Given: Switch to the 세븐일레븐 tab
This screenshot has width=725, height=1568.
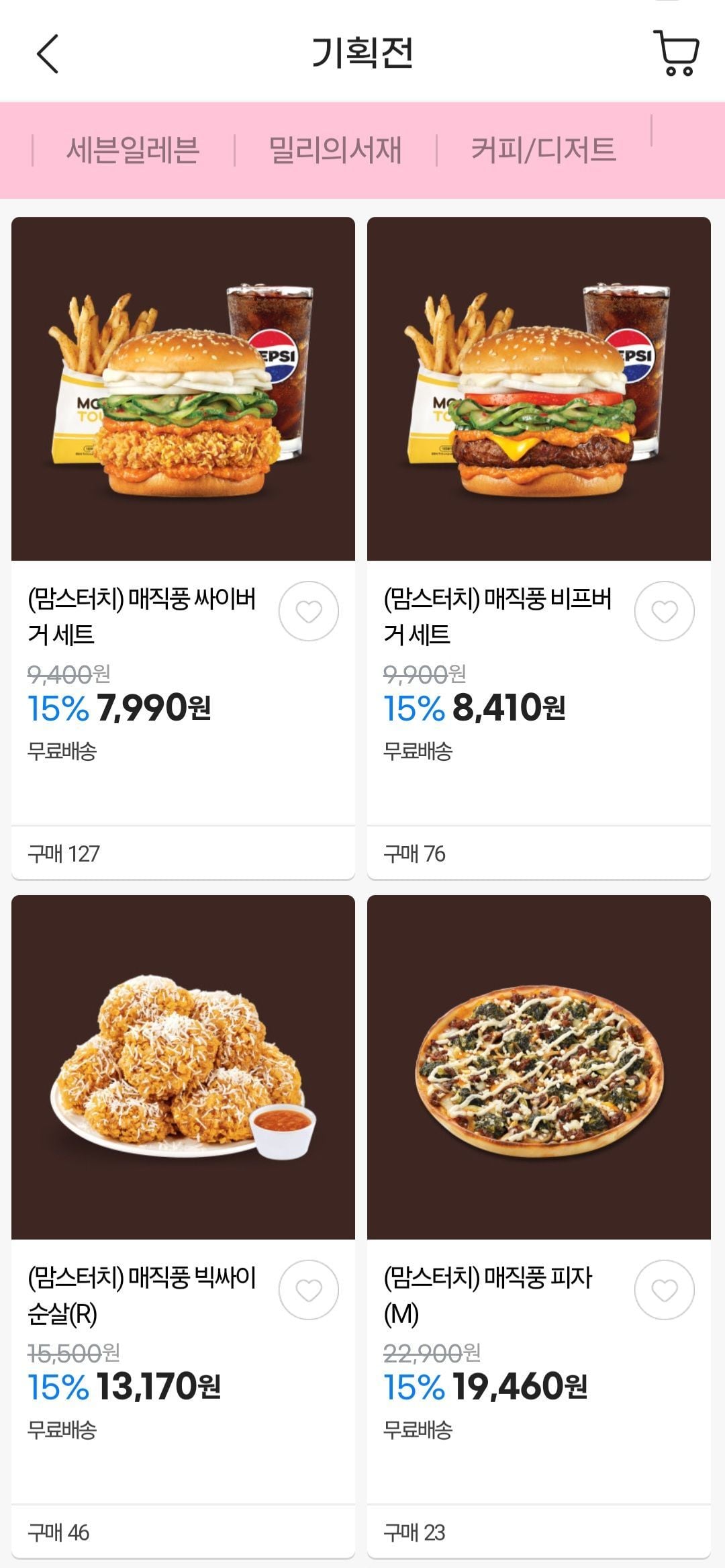Looking at the screenshot, I should (x=133, y=149).
